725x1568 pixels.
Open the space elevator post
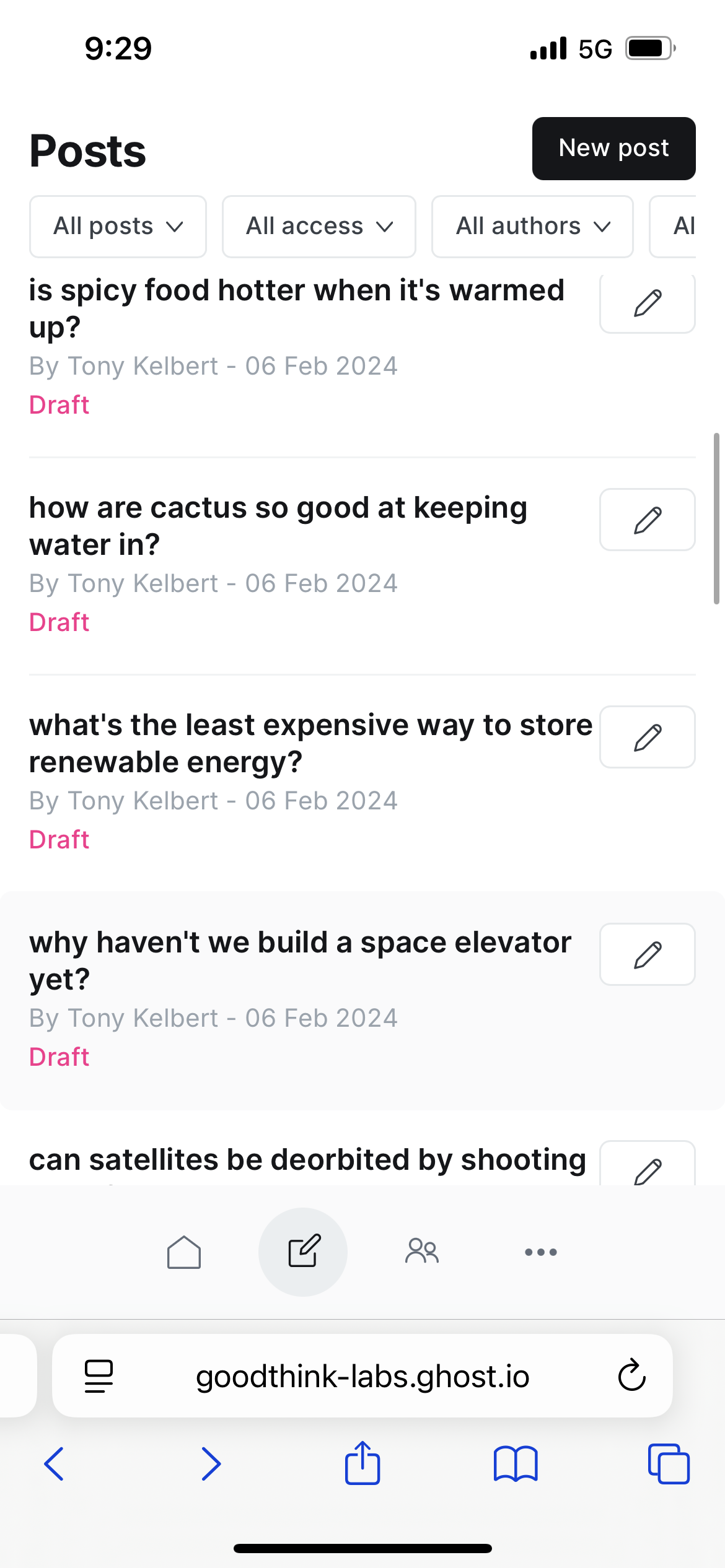(x=301, y=960)
